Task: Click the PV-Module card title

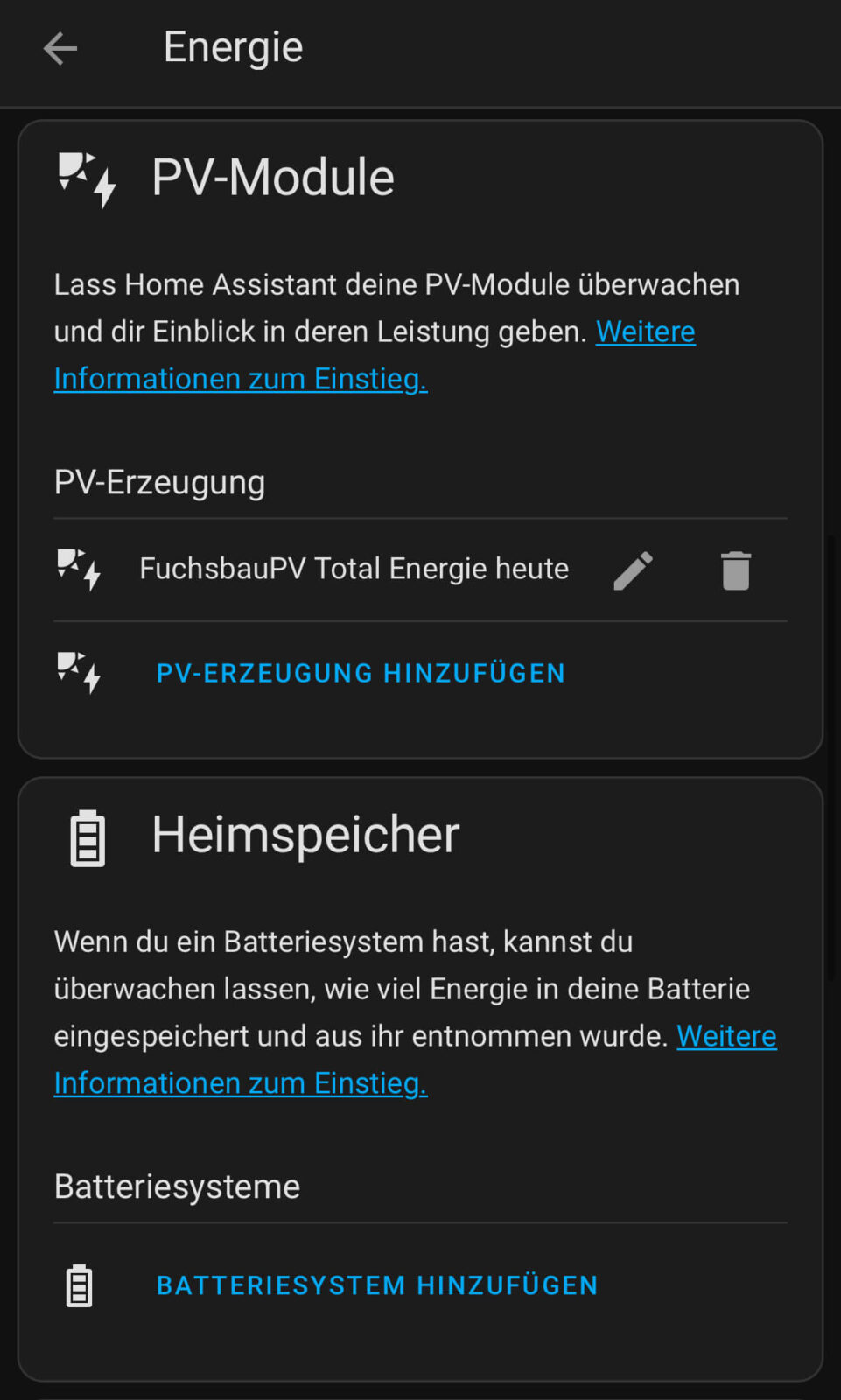Action: [x=272, y=177]
